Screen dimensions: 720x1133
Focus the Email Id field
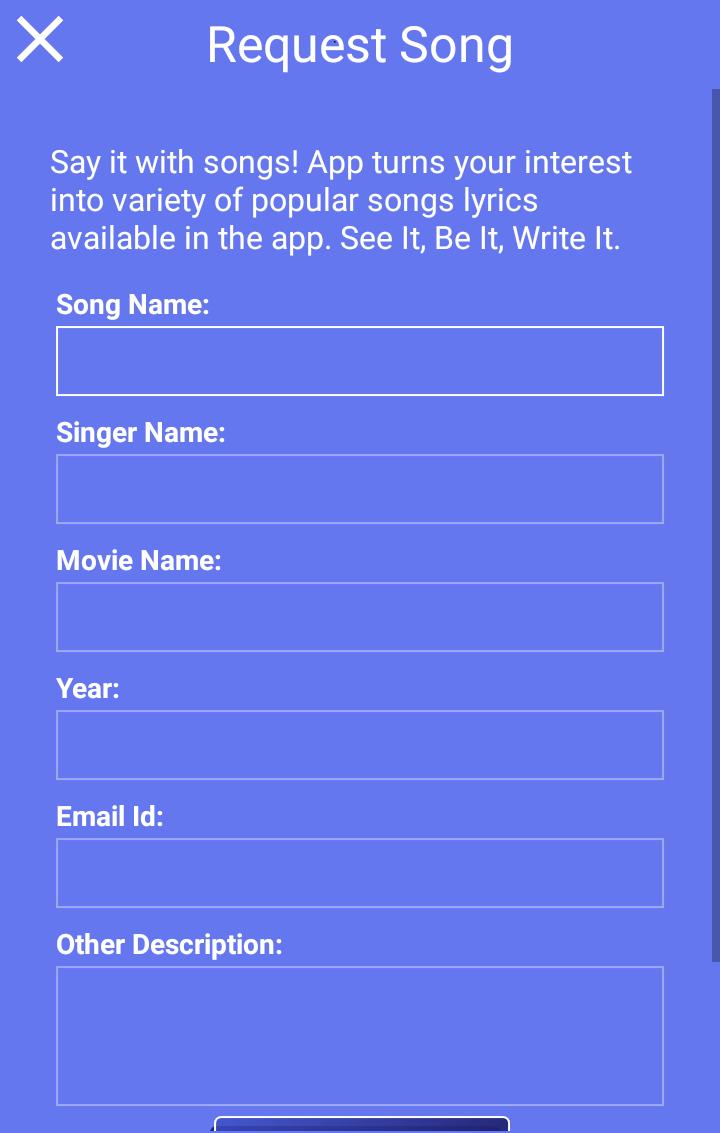tap(360, 873)
